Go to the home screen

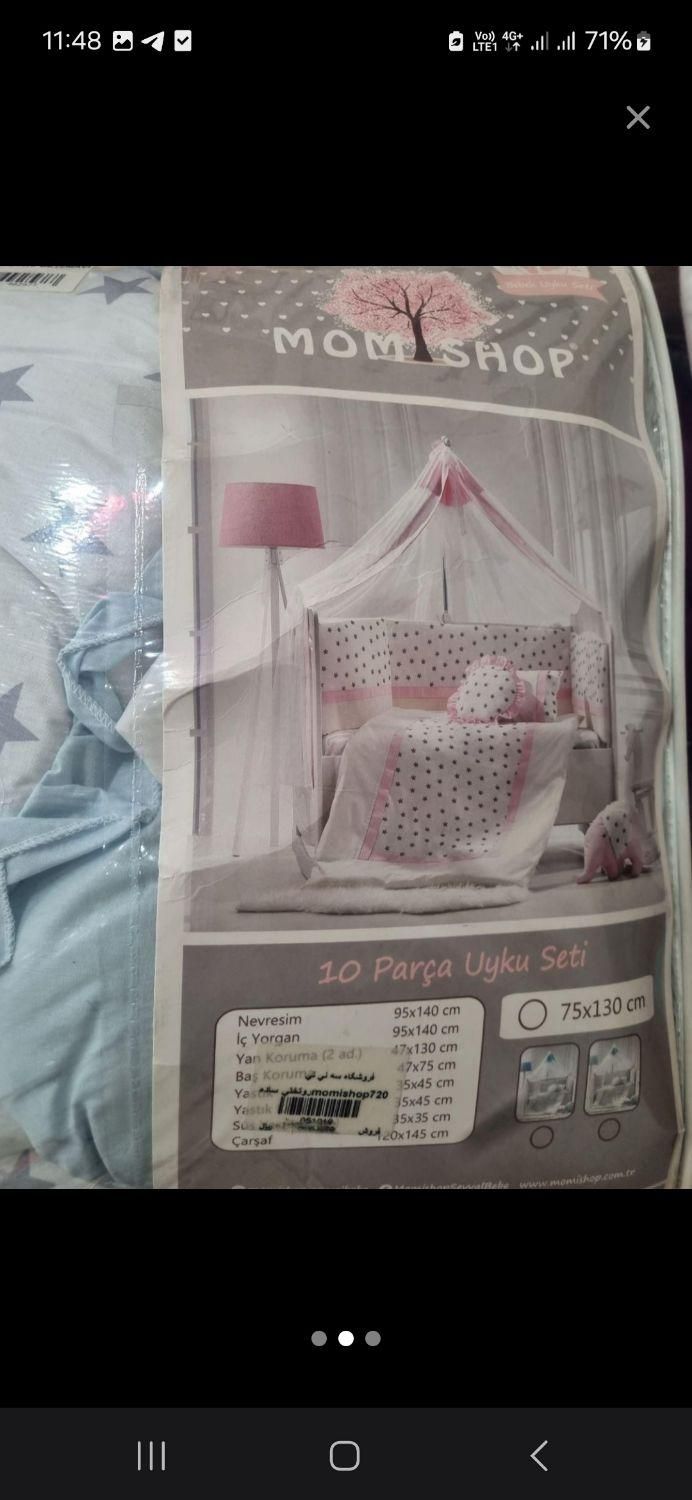click(x=345, y=1455)
